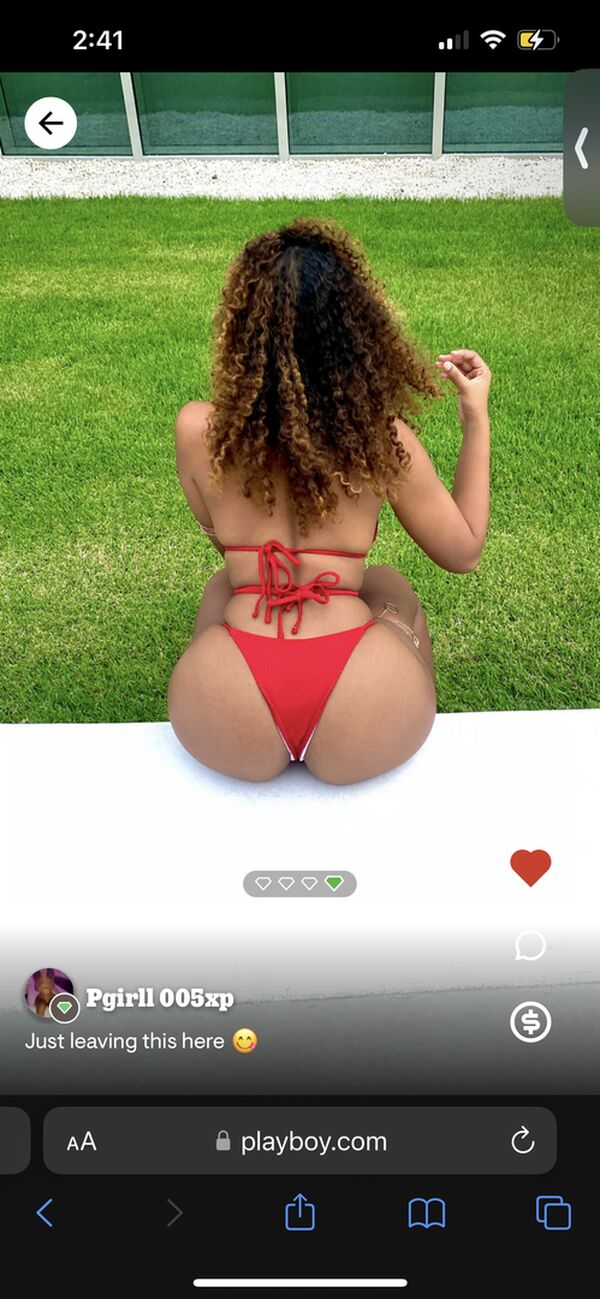Reload the page in Safari
Viewport: 600px width, 1299px height.
coord(522,1141)
